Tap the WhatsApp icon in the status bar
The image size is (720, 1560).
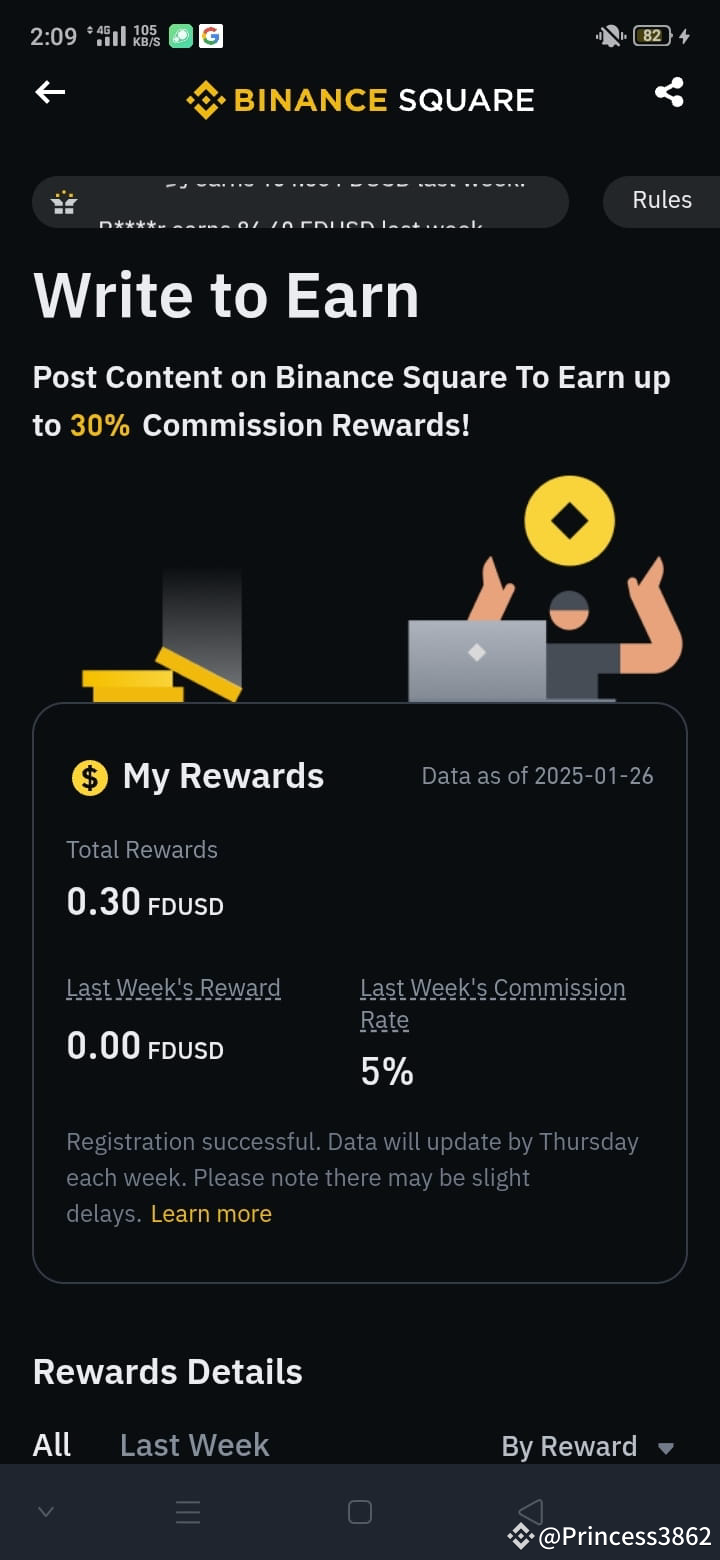pos(180,33)
